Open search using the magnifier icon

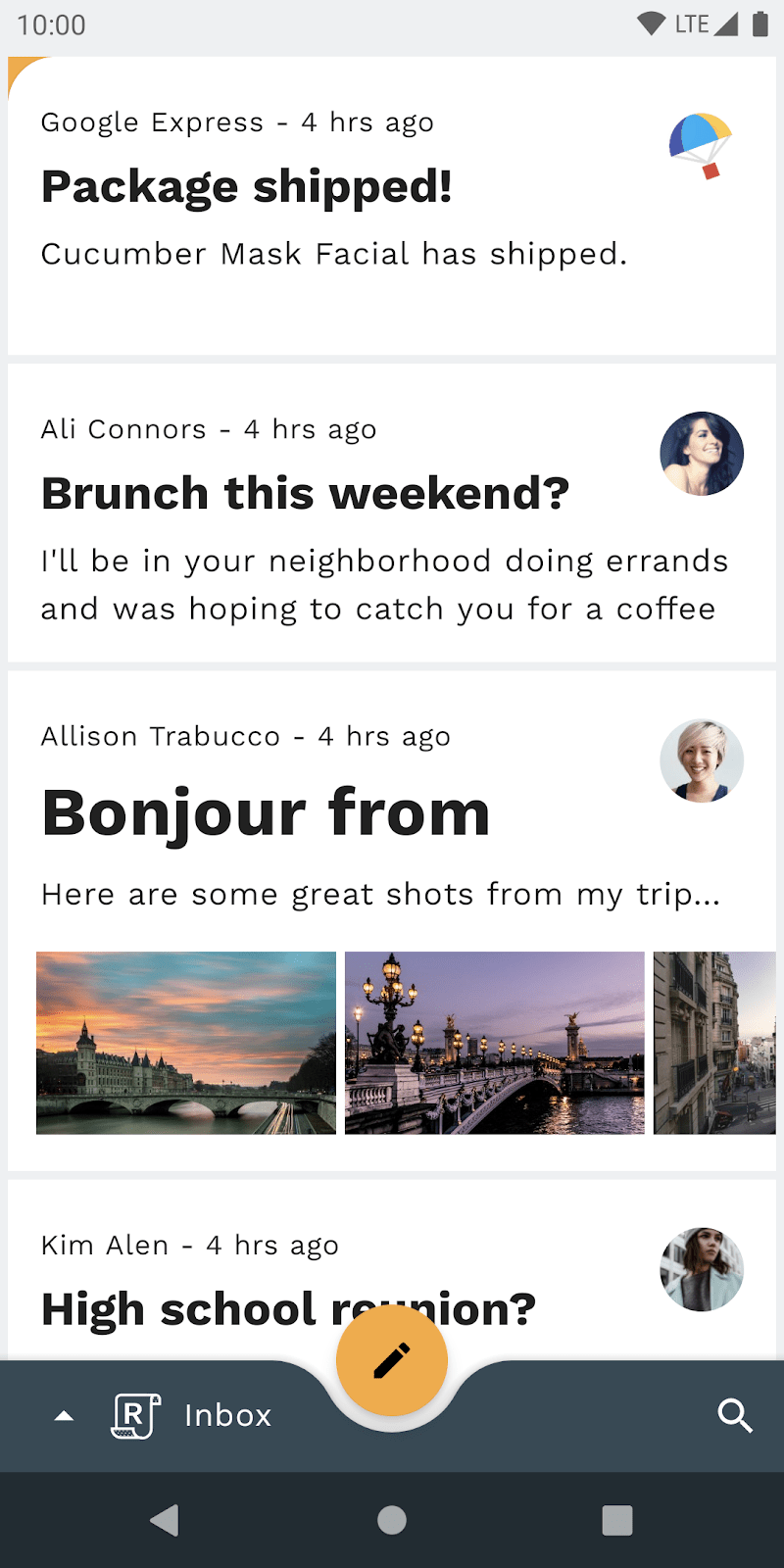pos(735,1415)
